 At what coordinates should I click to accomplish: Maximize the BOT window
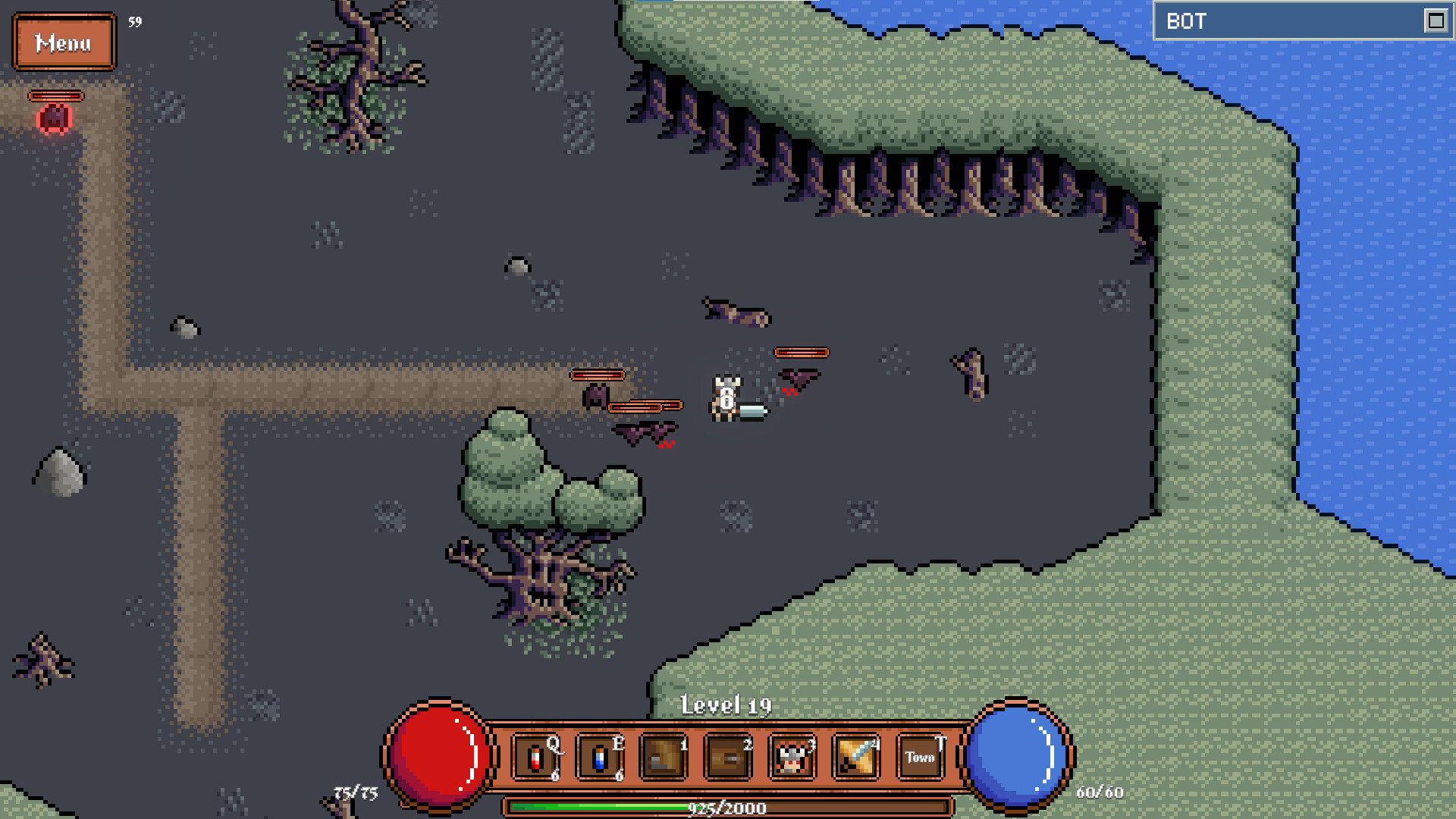pyautogui.click(x=1436, y=20)
